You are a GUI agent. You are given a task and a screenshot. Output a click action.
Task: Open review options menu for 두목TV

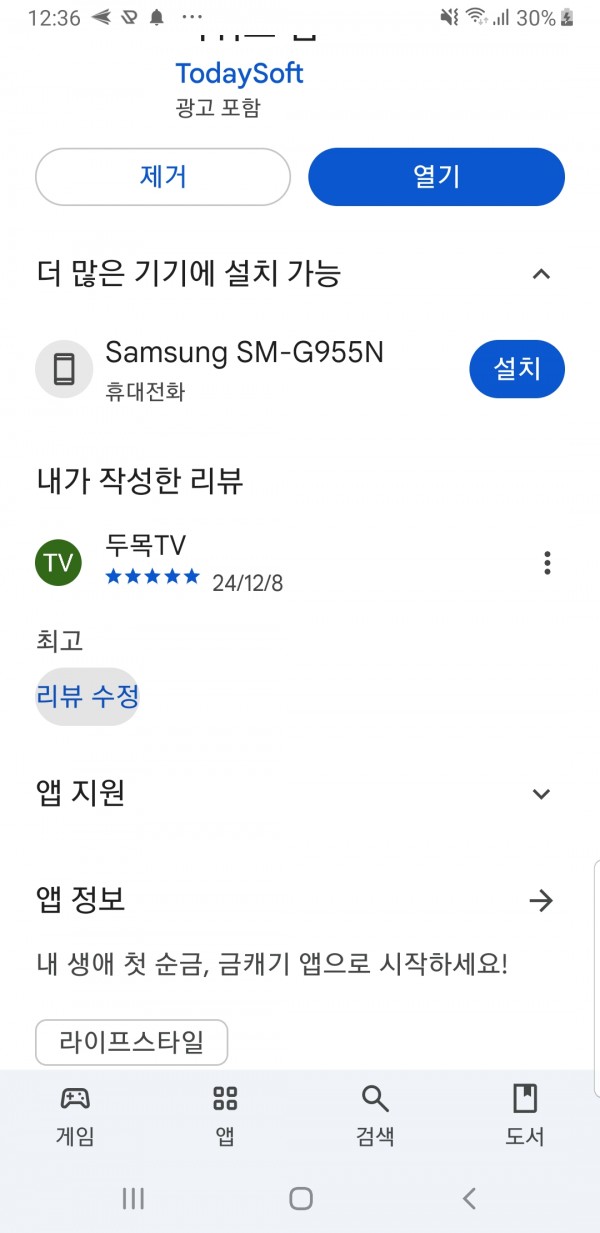pos(547,563)
